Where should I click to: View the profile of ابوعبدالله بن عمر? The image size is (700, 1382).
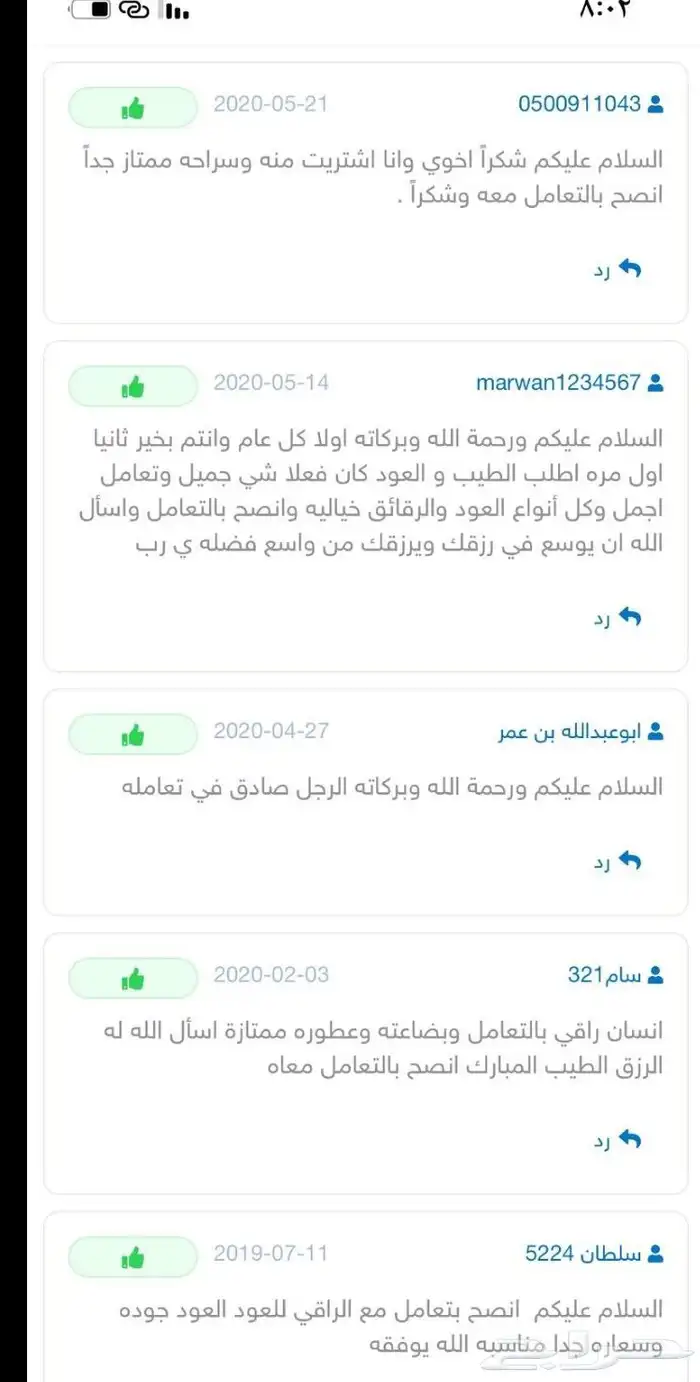click(570, 733)
